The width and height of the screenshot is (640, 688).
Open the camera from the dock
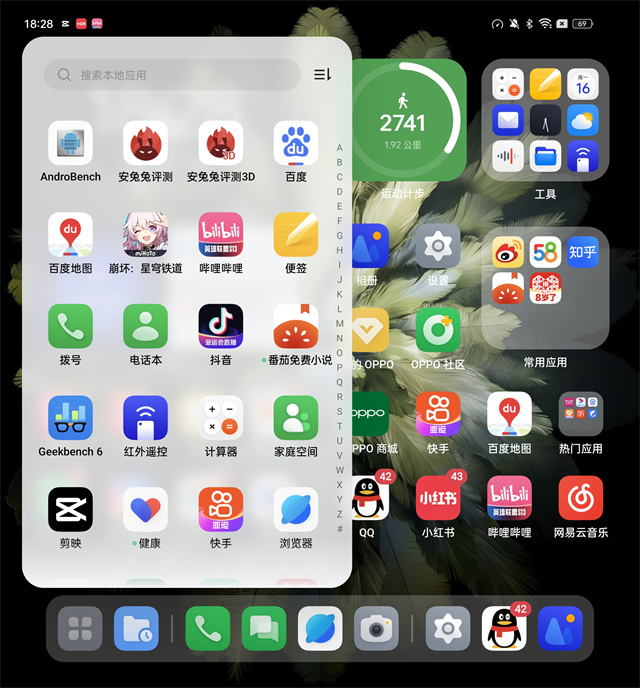(376, 628)
